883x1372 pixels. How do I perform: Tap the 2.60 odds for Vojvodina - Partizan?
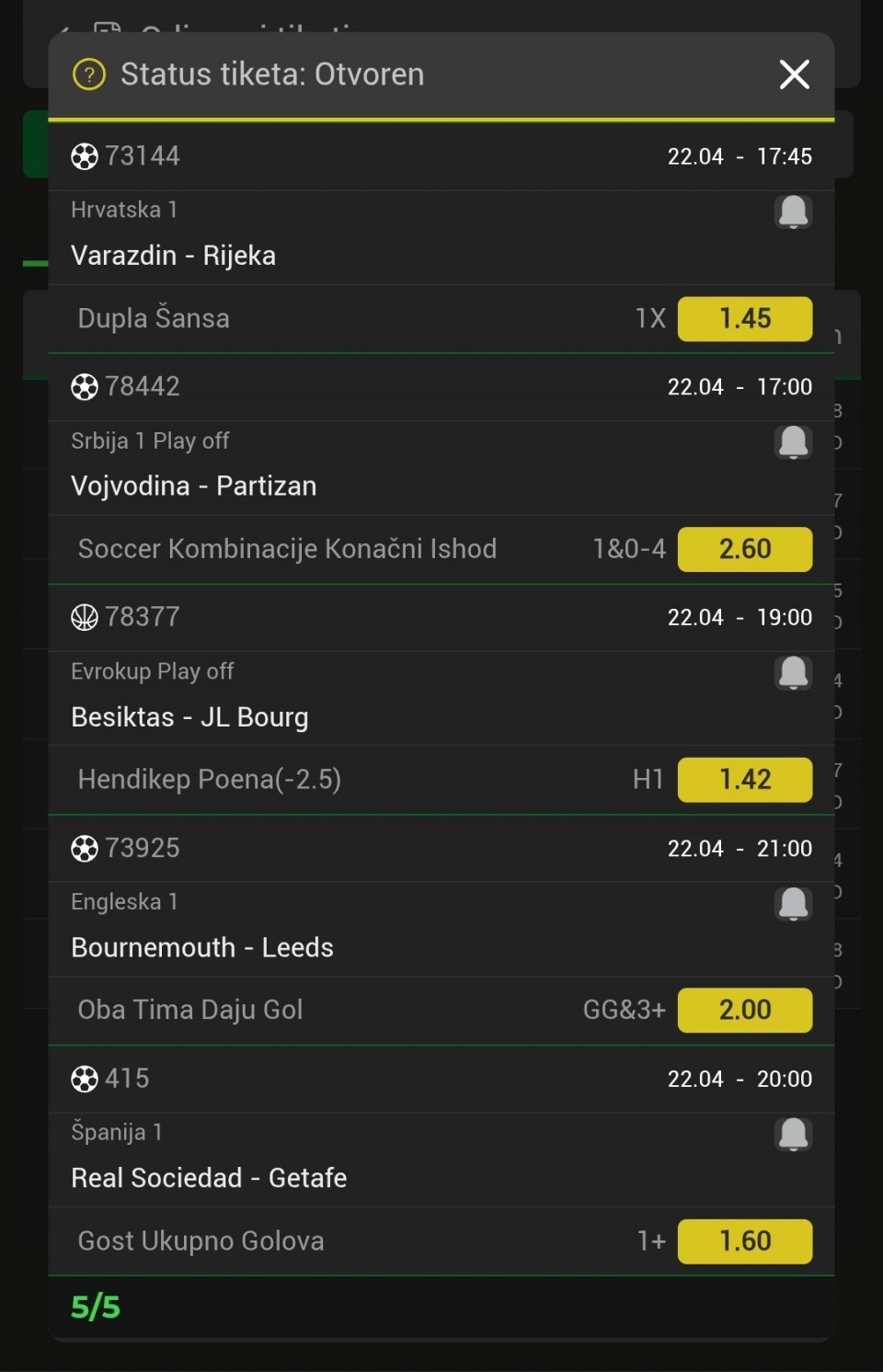tap(745, 550)
